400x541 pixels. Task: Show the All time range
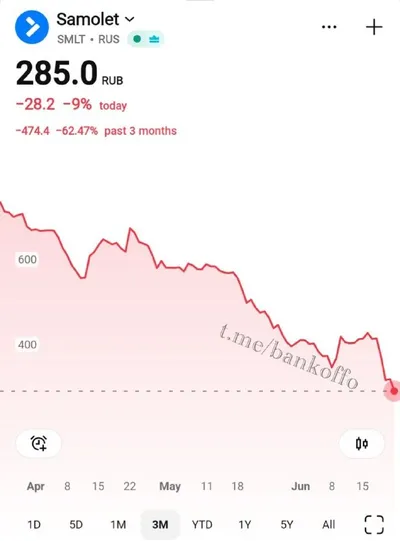(329, 525)
